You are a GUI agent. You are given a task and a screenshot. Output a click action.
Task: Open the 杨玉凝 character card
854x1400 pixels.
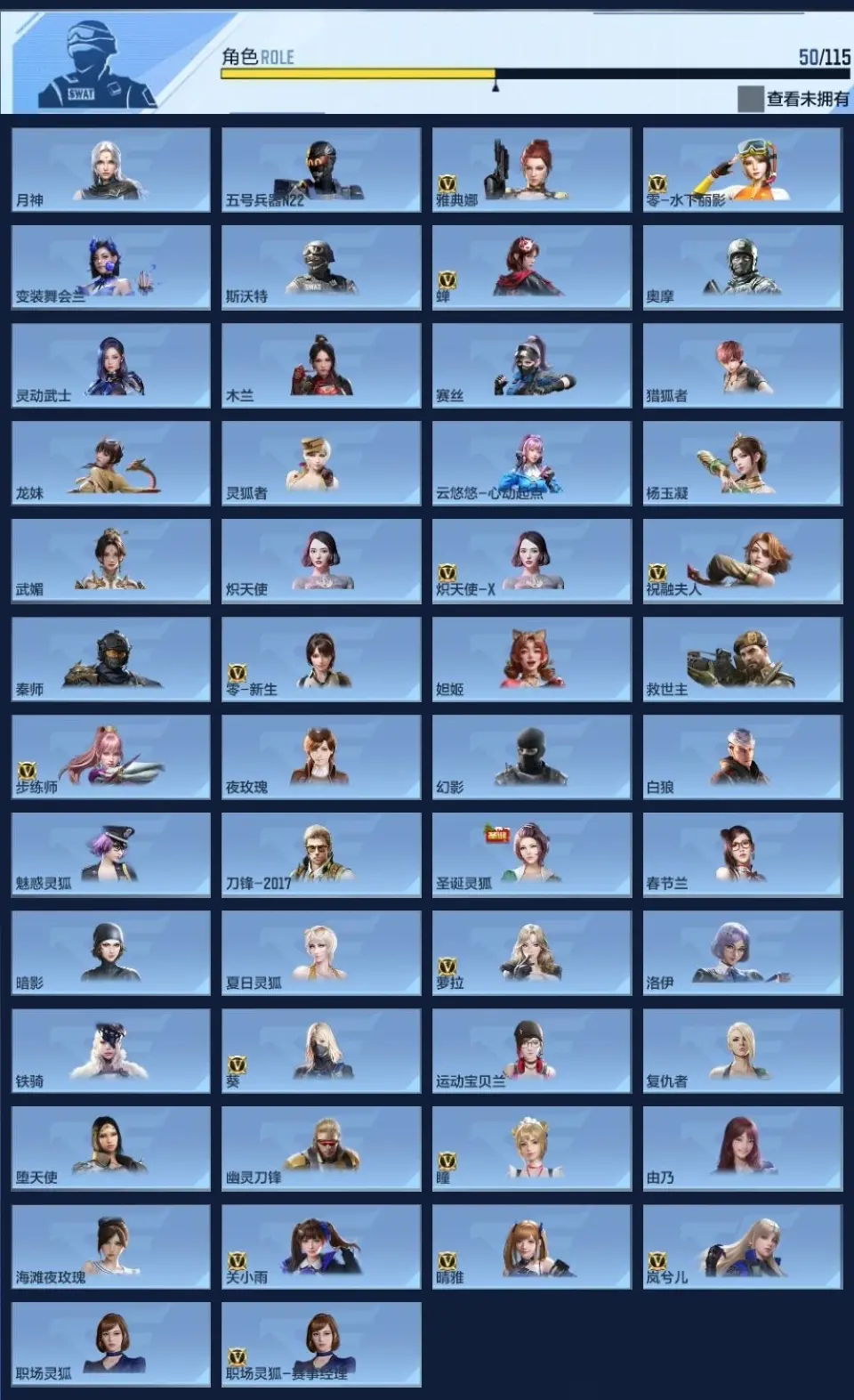[743, 463]
